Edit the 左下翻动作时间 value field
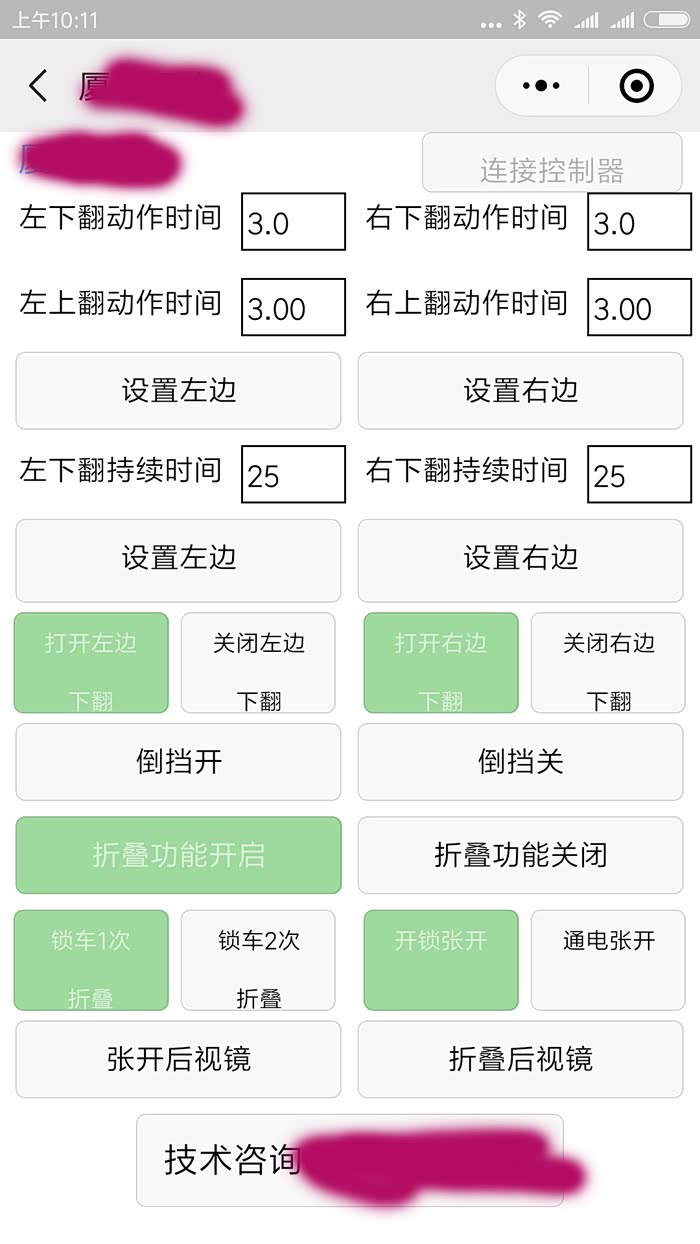Screen dimensions: 700x1244 [293, 222]
